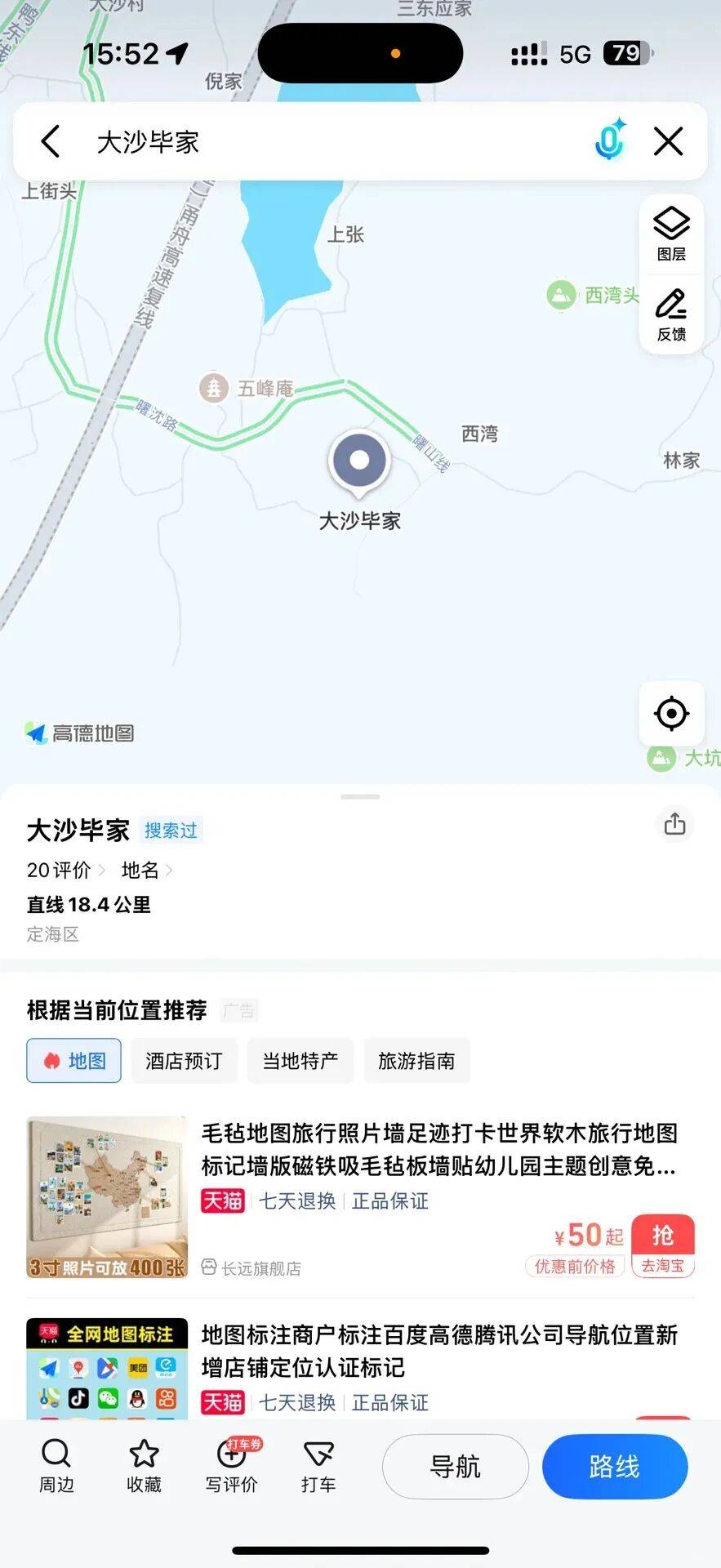Image resolution: width=721 pixels, height=1568 pixels.
Task: Open the 图层 map layers panel
Action: [671, 234]
